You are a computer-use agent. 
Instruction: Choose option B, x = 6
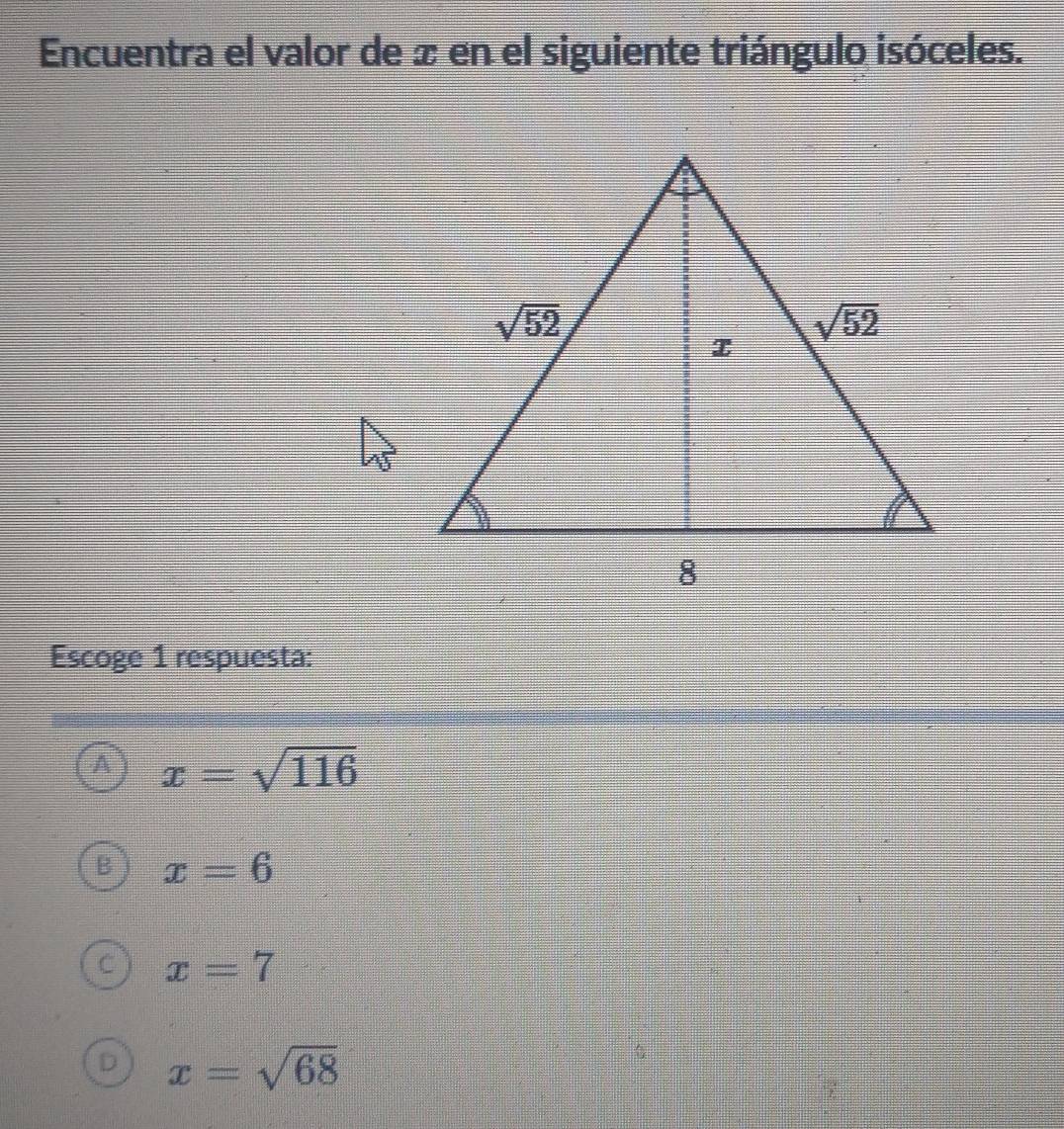[x=104, y=867]
